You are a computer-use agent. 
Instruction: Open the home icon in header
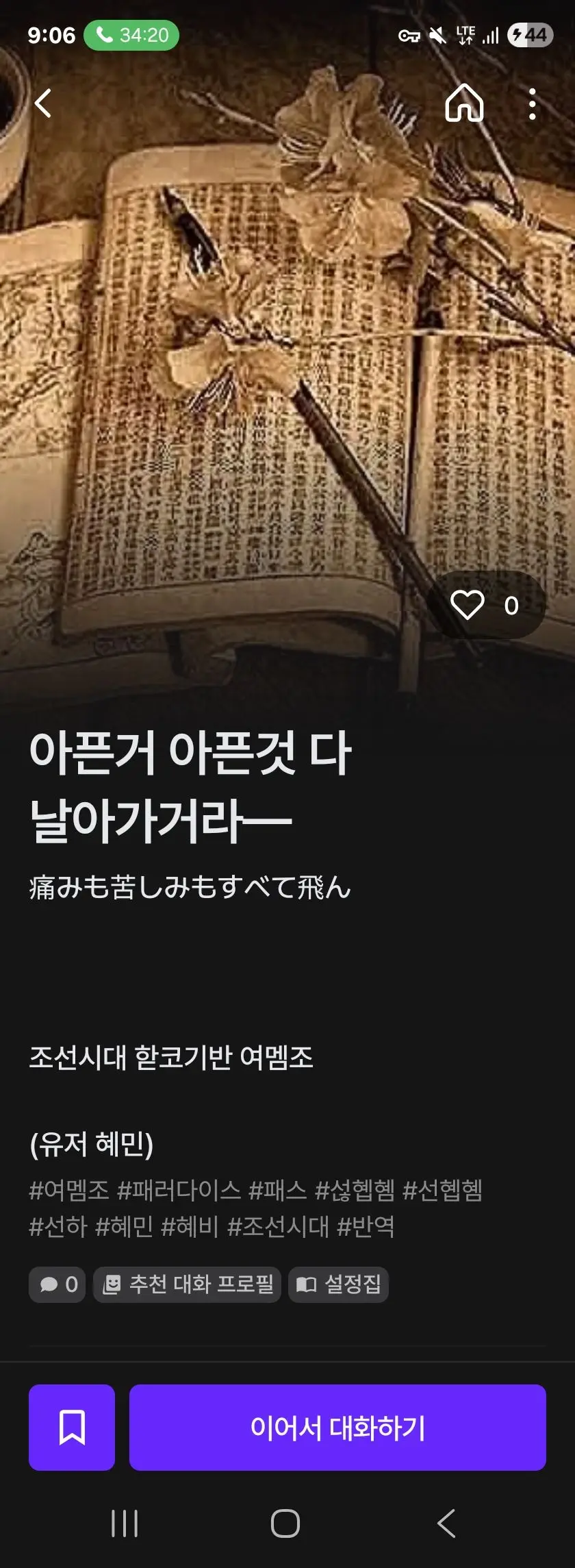[464, 103]
